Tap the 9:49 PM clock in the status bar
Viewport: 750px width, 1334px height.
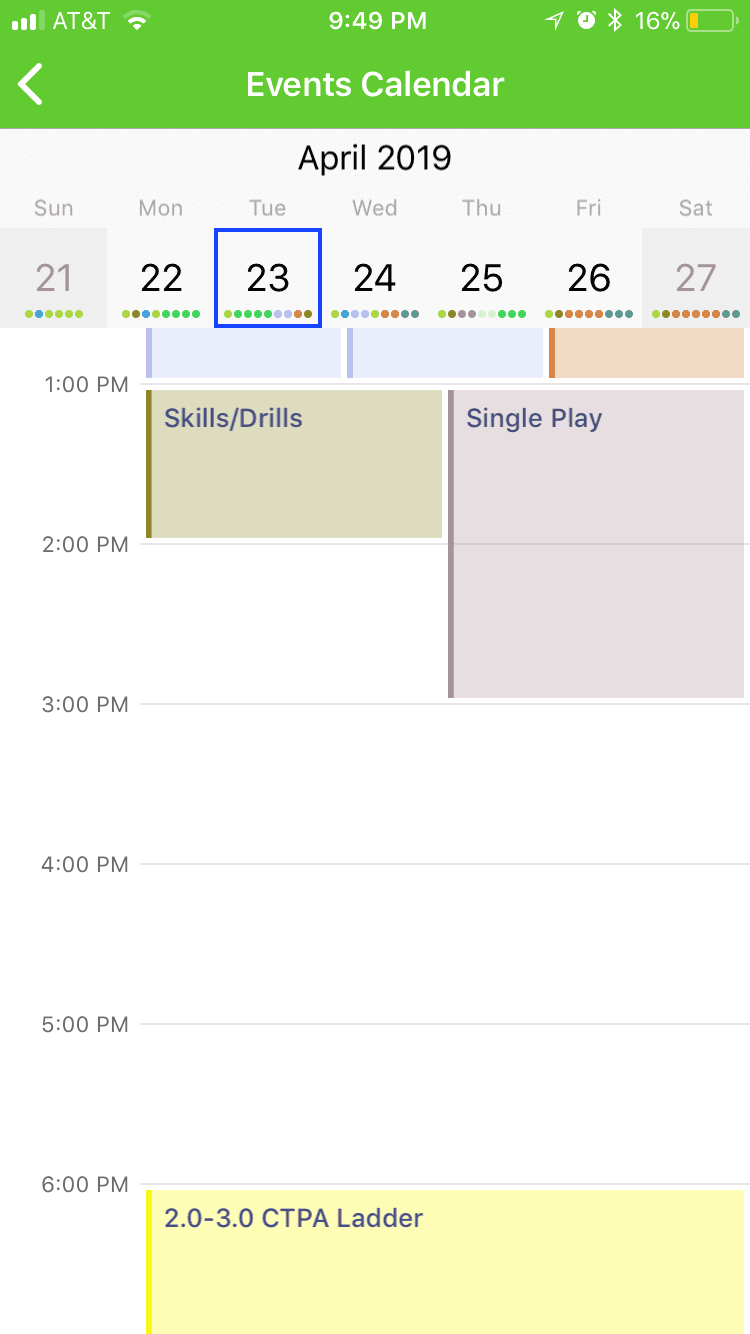[377, 19]
